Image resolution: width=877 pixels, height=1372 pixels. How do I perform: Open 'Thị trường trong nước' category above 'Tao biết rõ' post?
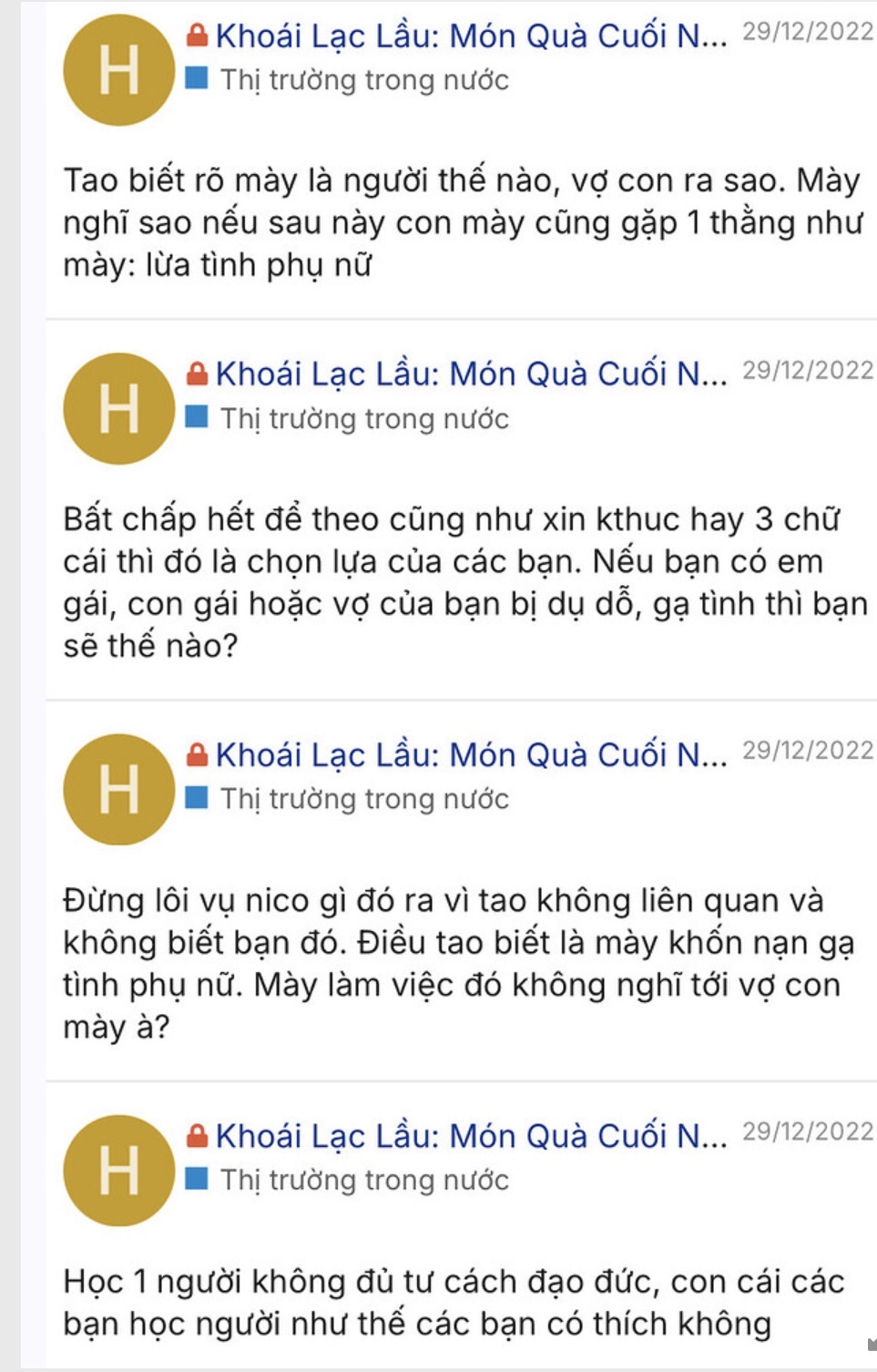pos(363,80)
